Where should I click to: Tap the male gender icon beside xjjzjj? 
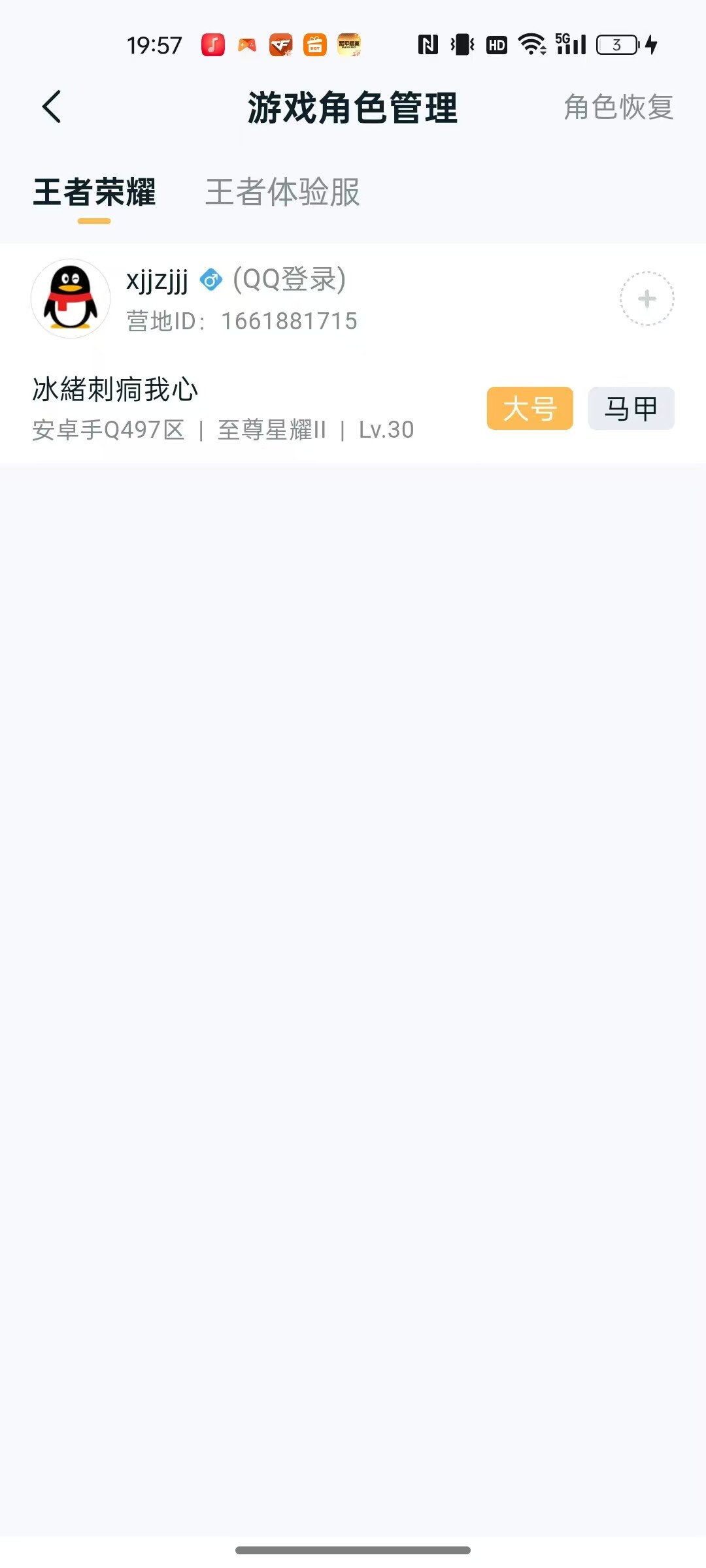coord(210,281)
